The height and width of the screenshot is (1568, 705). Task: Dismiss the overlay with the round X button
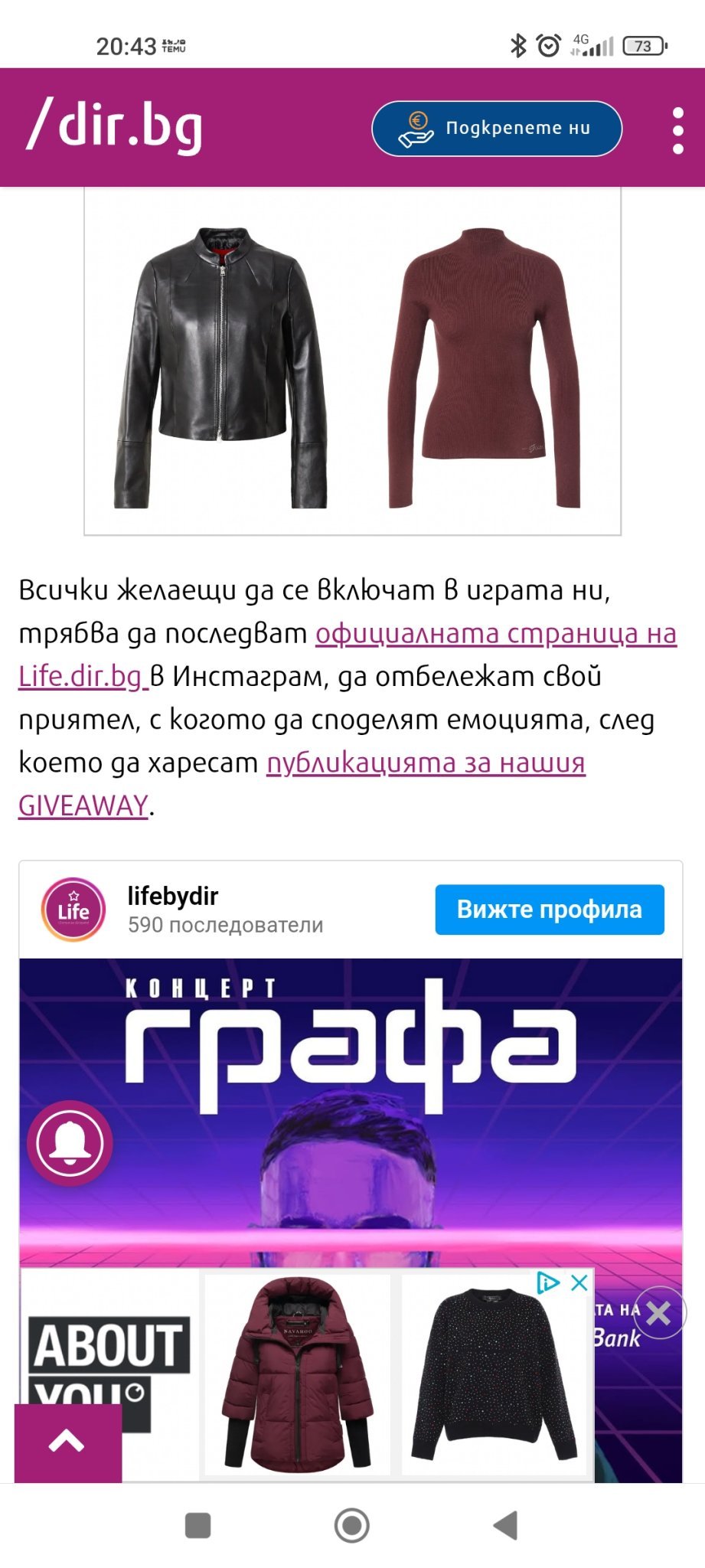658,1314
